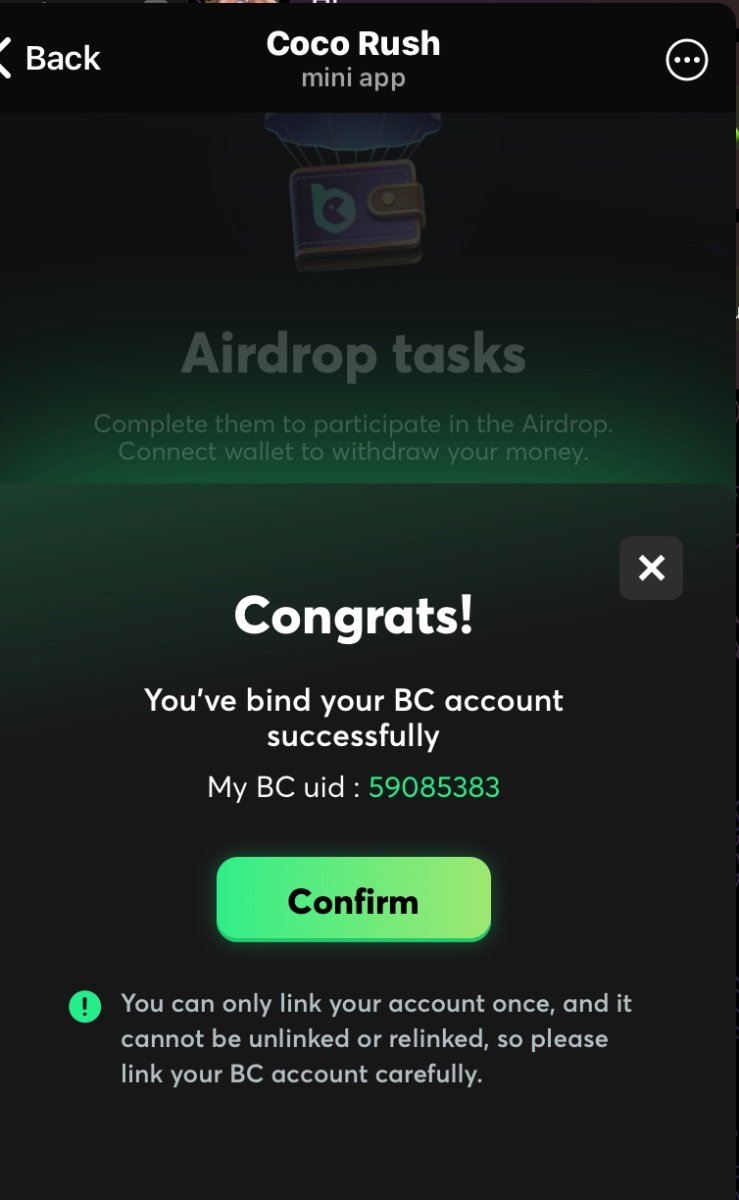Tap the green Confirm button

(353, 900)
